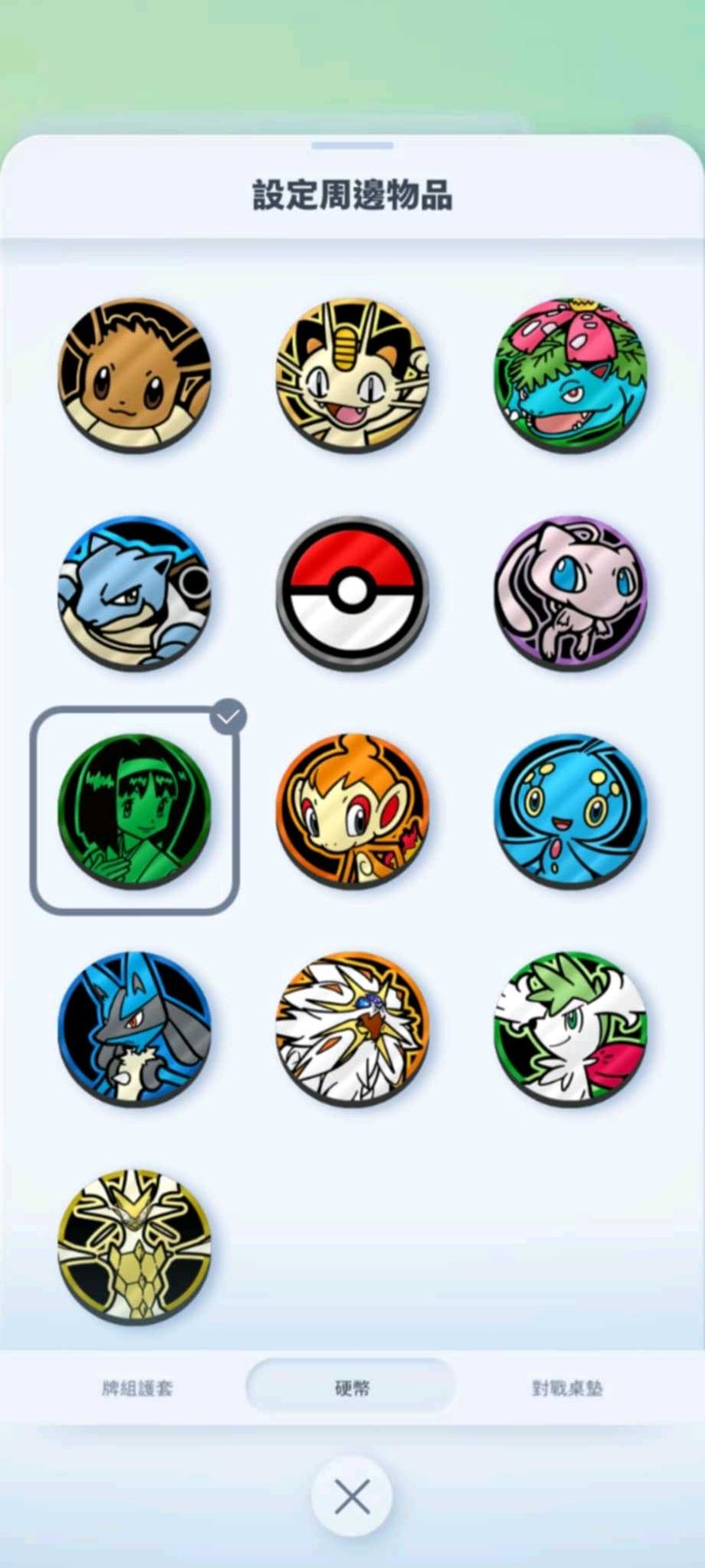Select the Blastoise coin

click(x=134, y=592)
